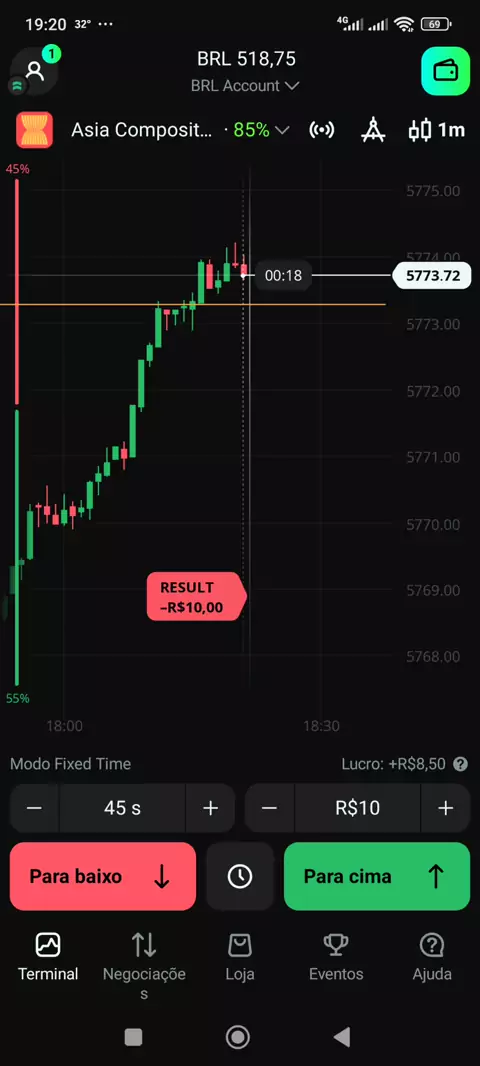Open the clock pending-order button
This screenshot has height=1066, width=480.
[x=240, y=876]
